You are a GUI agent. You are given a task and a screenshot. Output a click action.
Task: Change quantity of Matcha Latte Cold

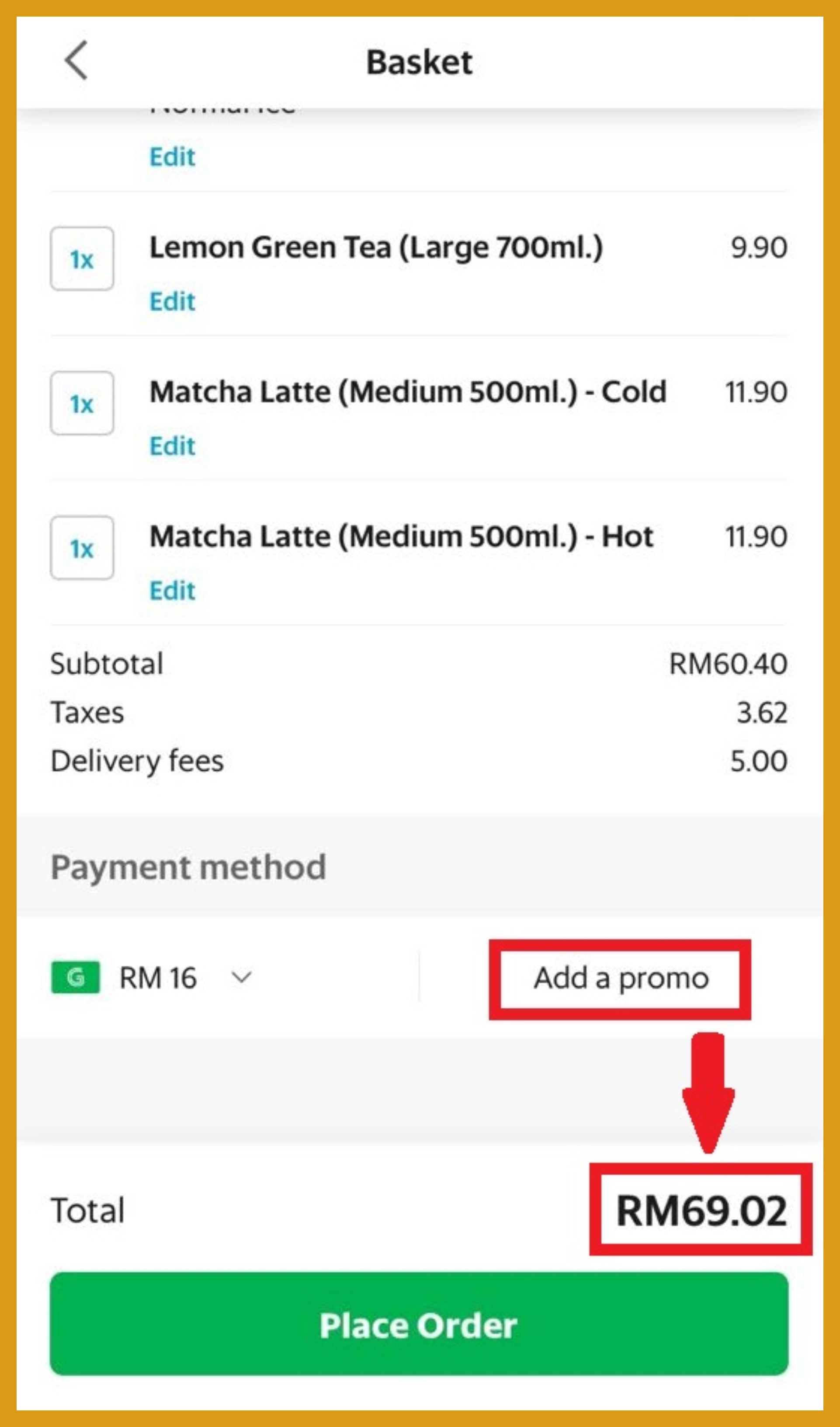click(82, 404)
